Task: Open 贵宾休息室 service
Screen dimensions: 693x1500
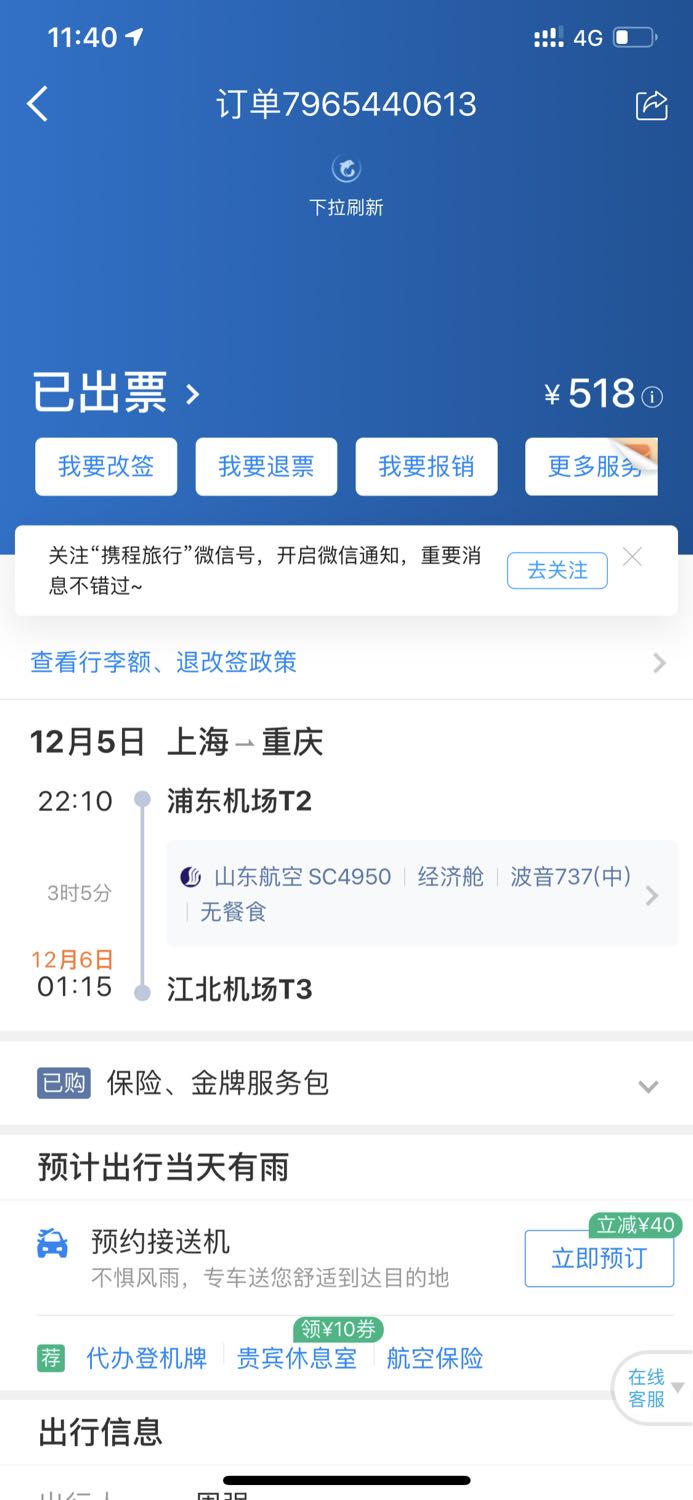Action: click(296, 1358)
